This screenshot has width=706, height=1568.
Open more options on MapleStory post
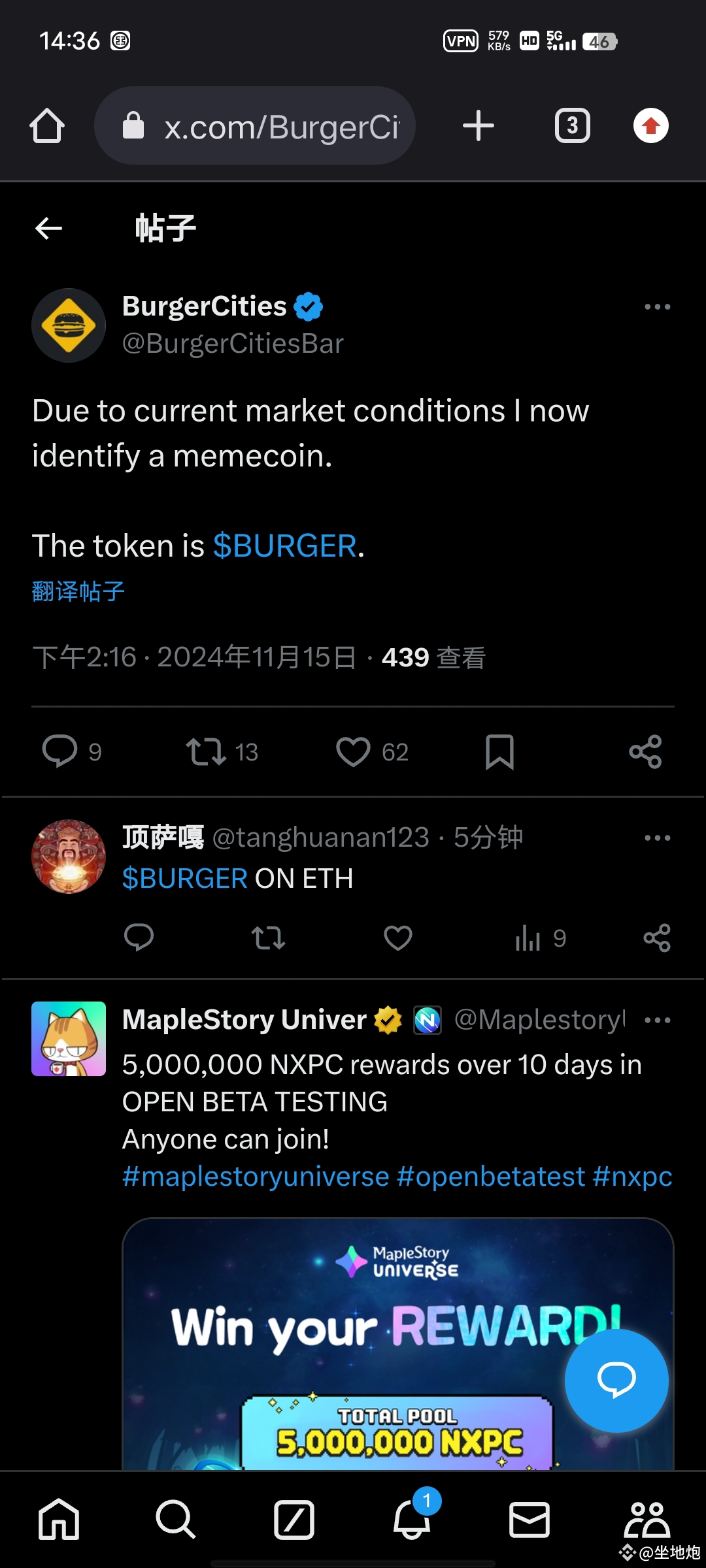tap(658, 1019)
